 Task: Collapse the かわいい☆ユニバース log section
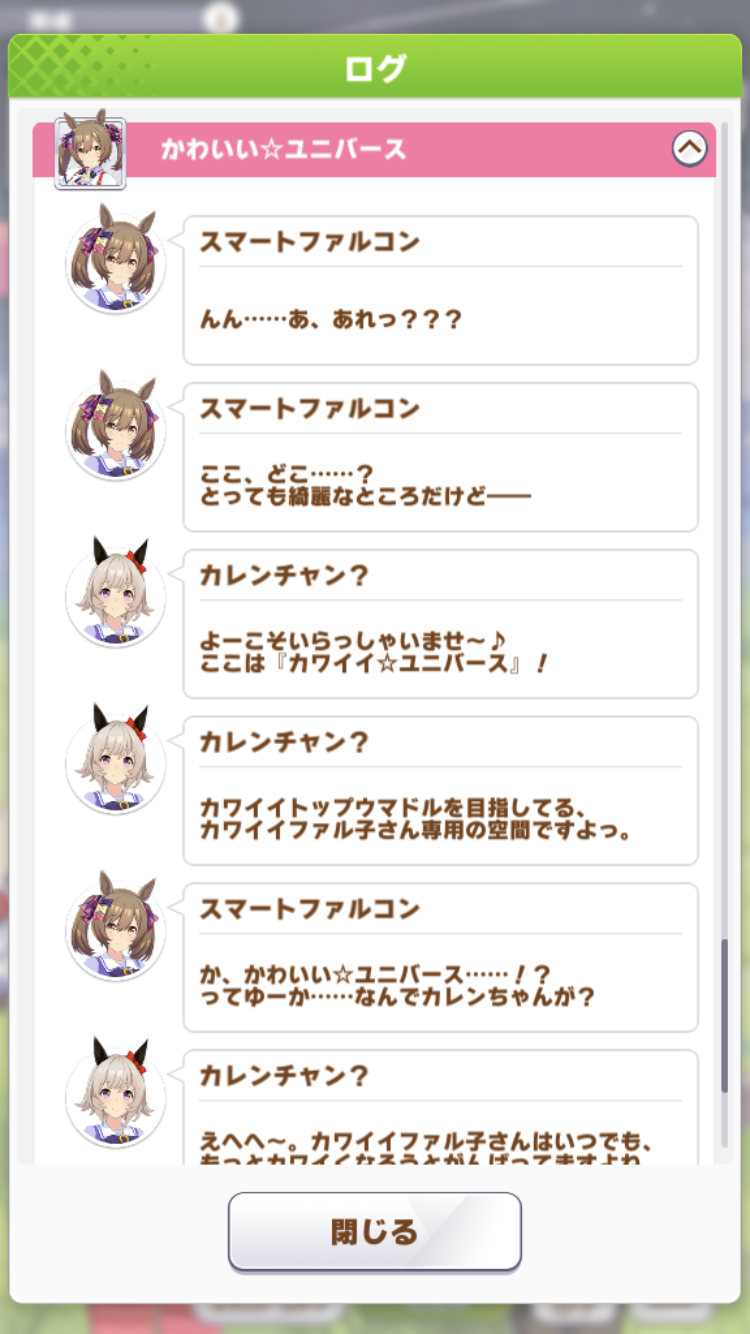coord(690,149)
